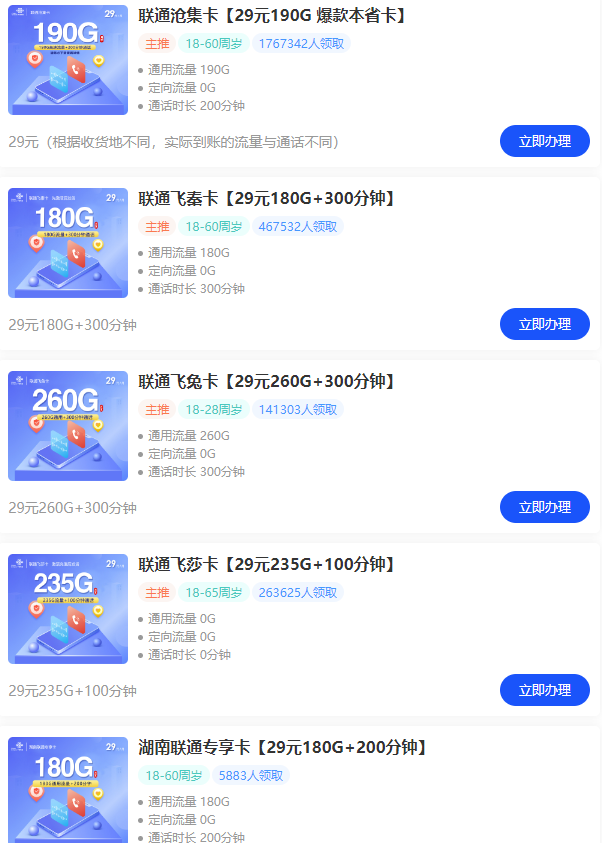The image size is (602, 843).
Task: View 联通飞兔卡【29元260G+300分钟】 details
Action: [x=266, y=382]
